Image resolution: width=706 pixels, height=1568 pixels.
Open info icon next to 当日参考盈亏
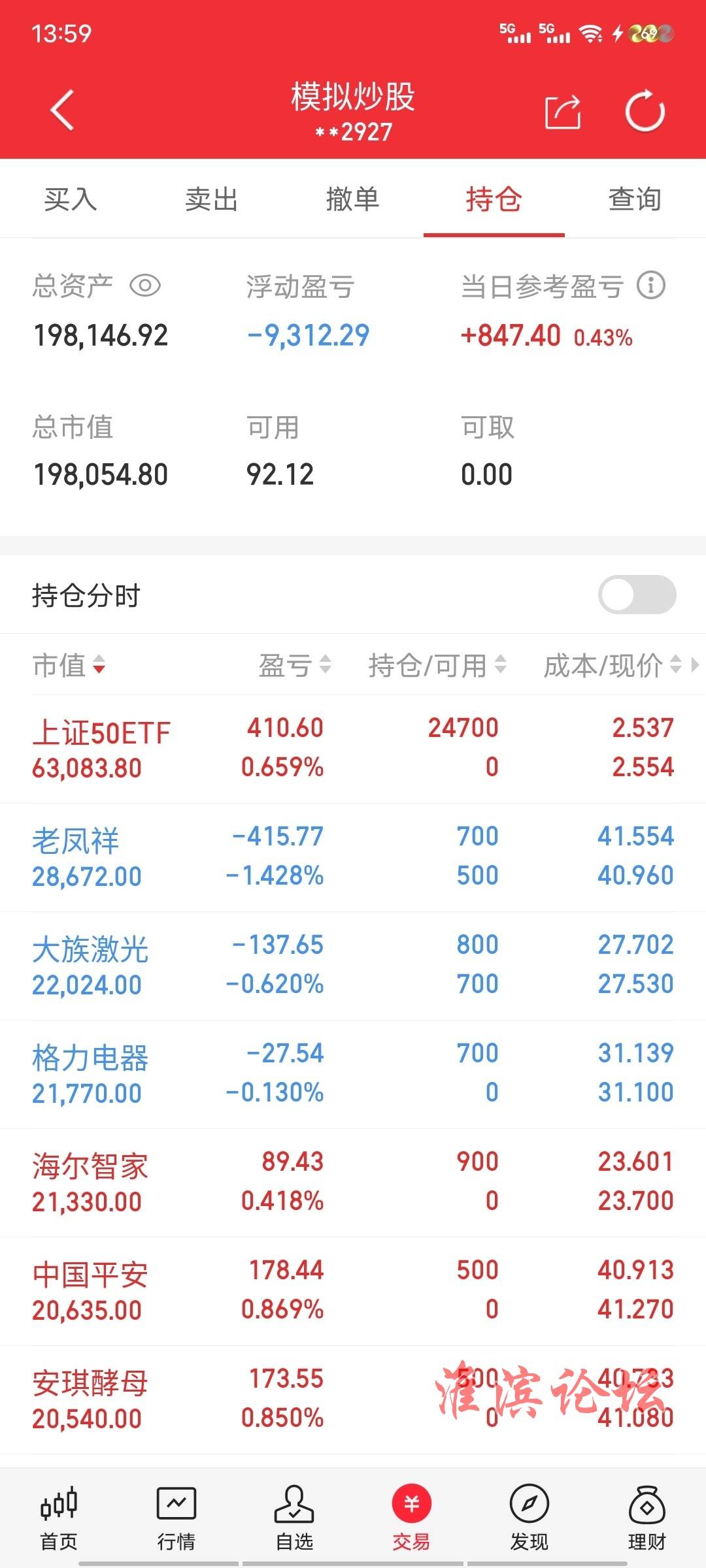click(x=651, y=286)
